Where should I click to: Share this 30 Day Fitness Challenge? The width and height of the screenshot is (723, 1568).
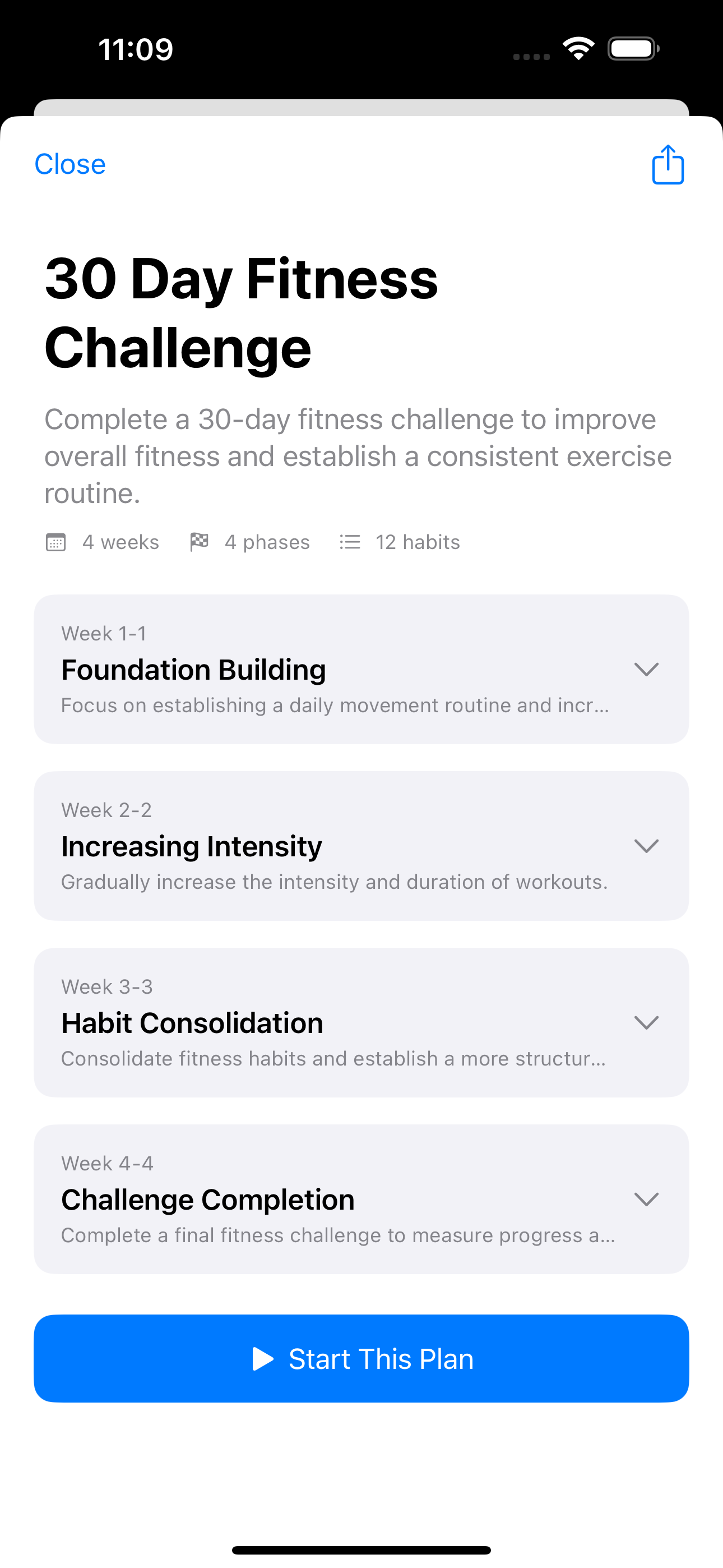point(668,164)
